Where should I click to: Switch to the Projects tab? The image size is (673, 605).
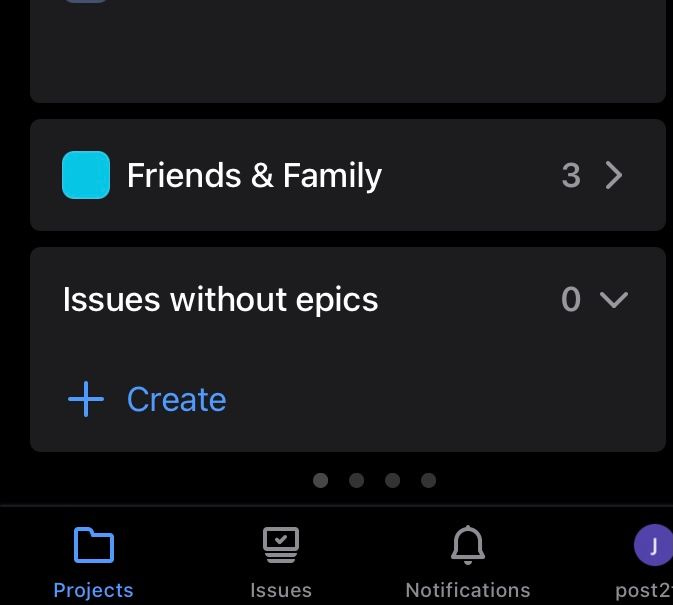tap(93, 562)
